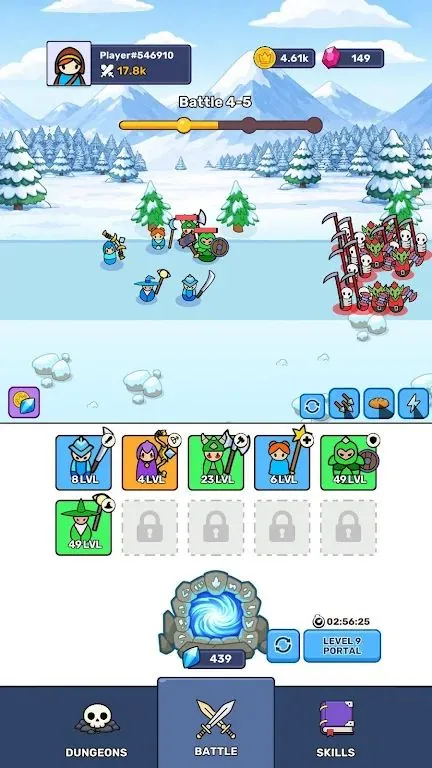Select the 49 LVL green wizard
432x768 pixels.
click(84, 528)
